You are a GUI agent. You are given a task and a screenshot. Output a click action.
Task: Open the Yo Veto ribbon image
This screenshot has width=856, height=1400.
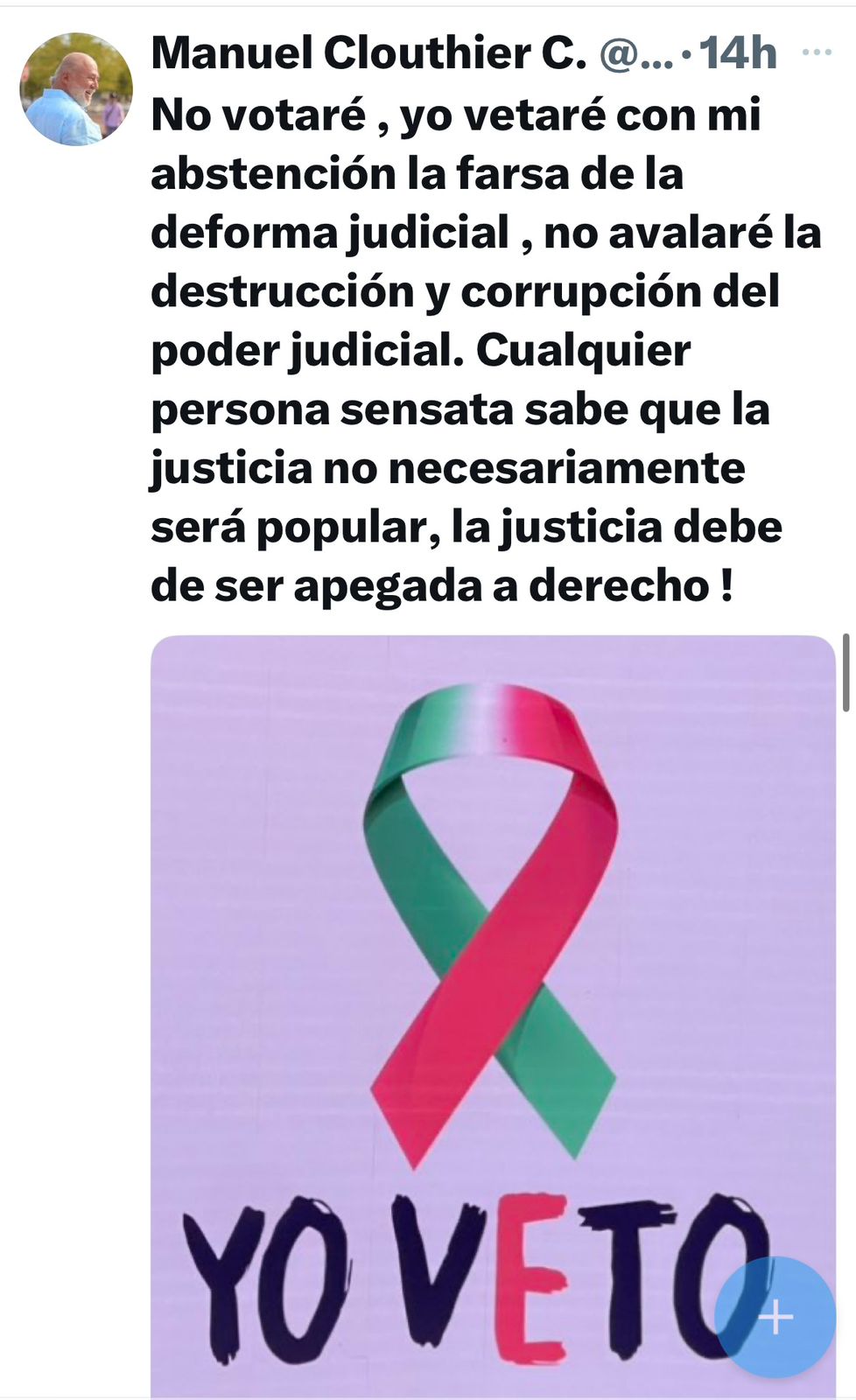point(493,962)
